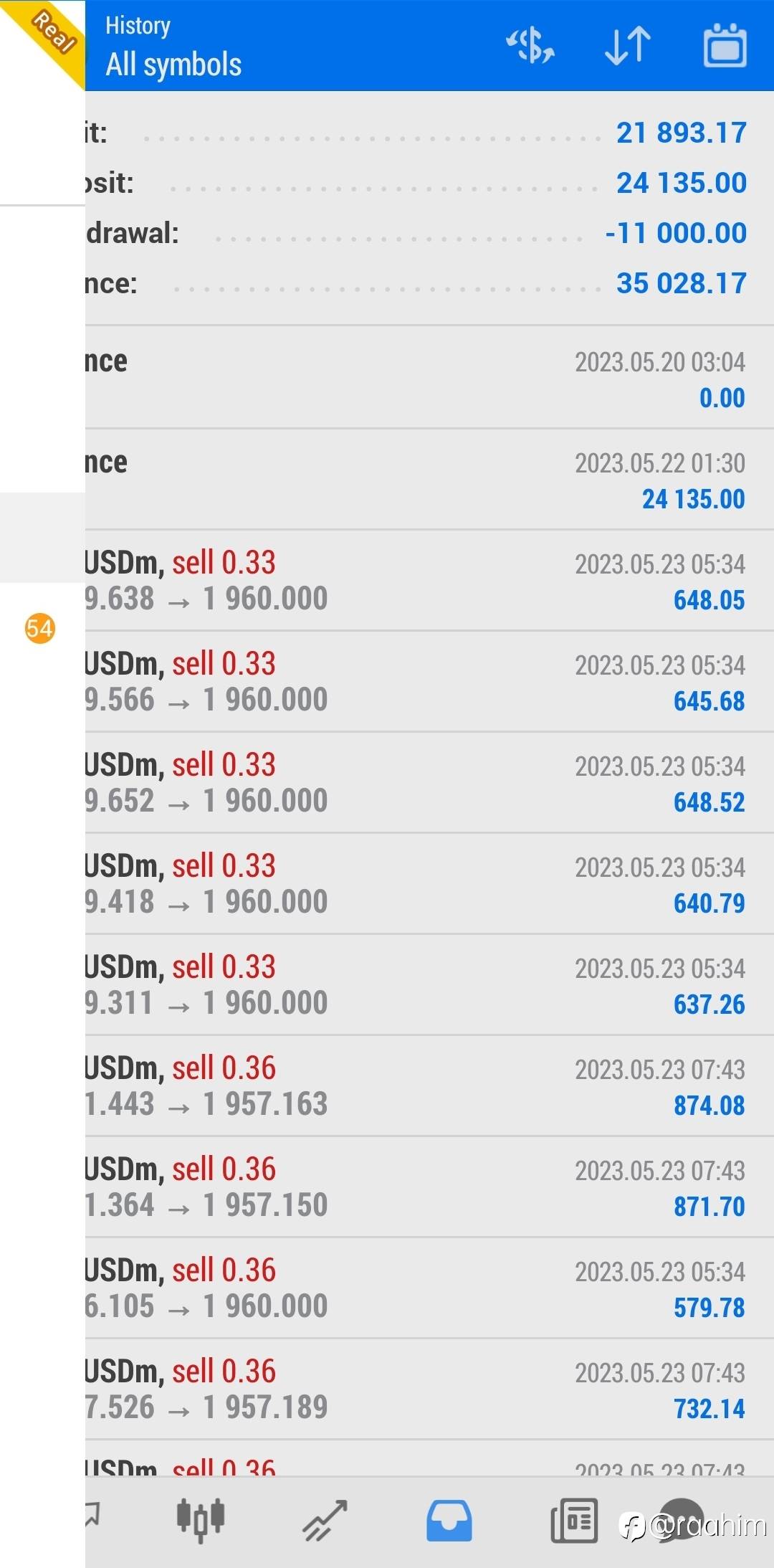Select the history inbox tab

(x=449, y=1521)
